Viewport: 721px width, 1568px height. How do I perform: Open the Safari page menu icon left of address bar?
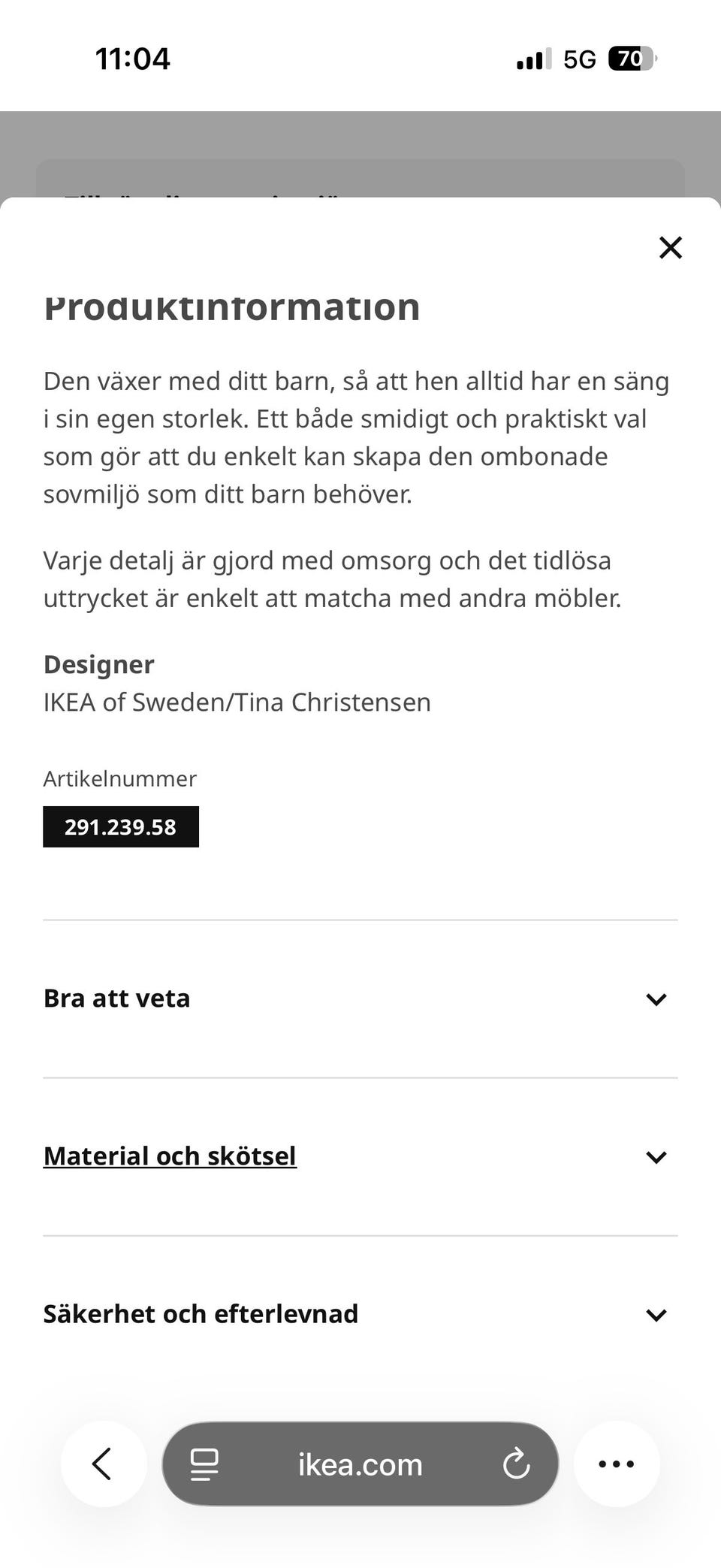(203, 1463)
